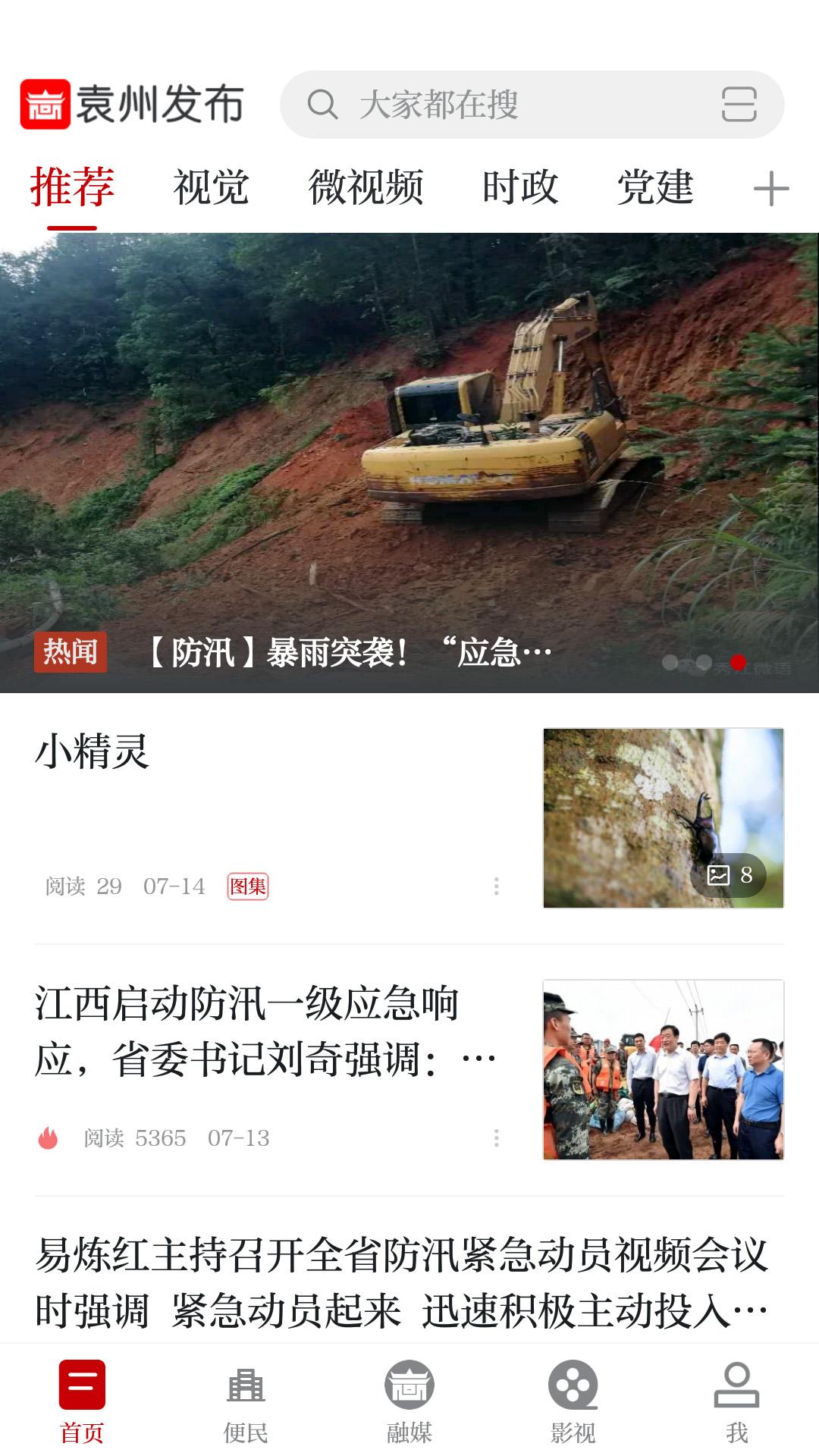Open the 党建 tab
819x1456 pixels.
click(655, 187)
